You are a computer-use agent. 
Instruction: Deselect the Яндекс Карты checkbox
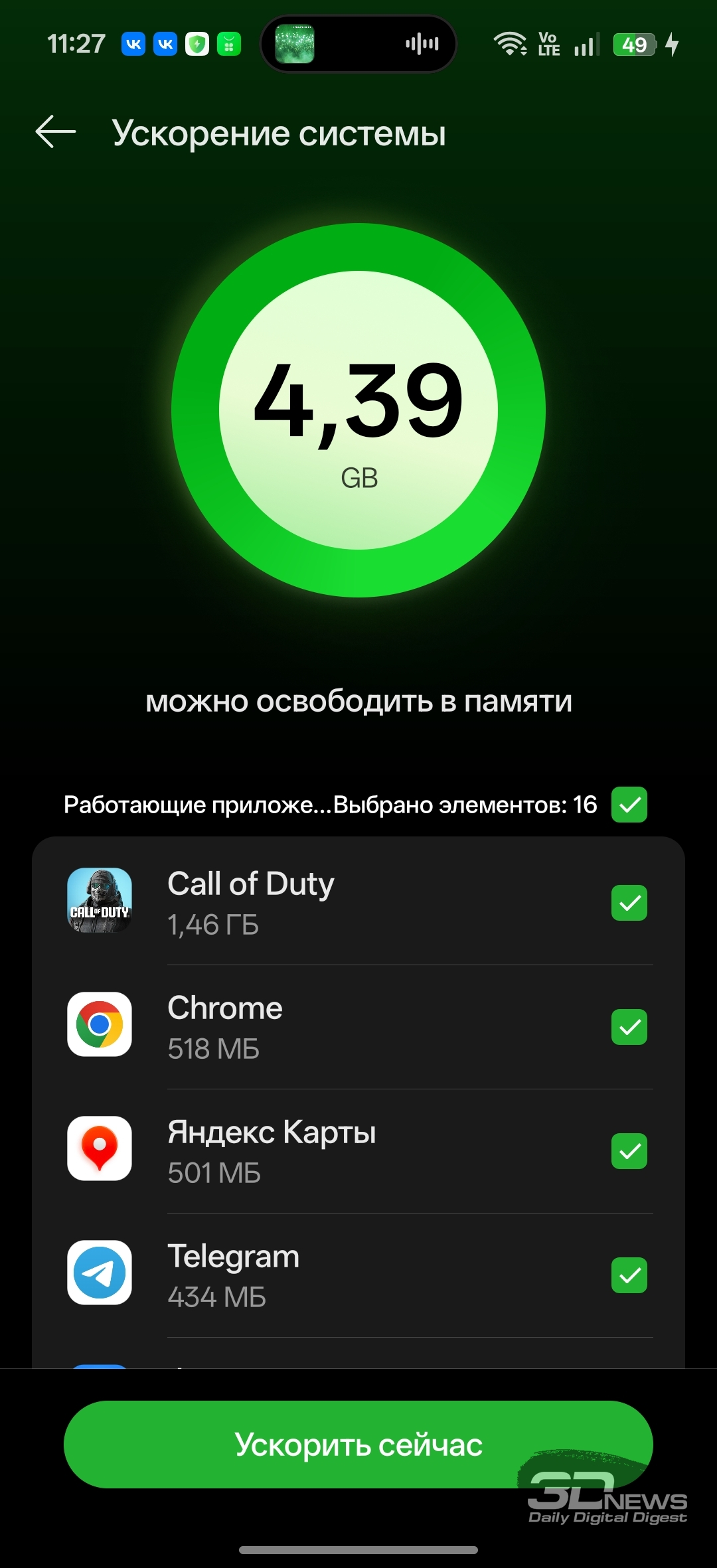pyautogui.click(x=629, y=1151)
